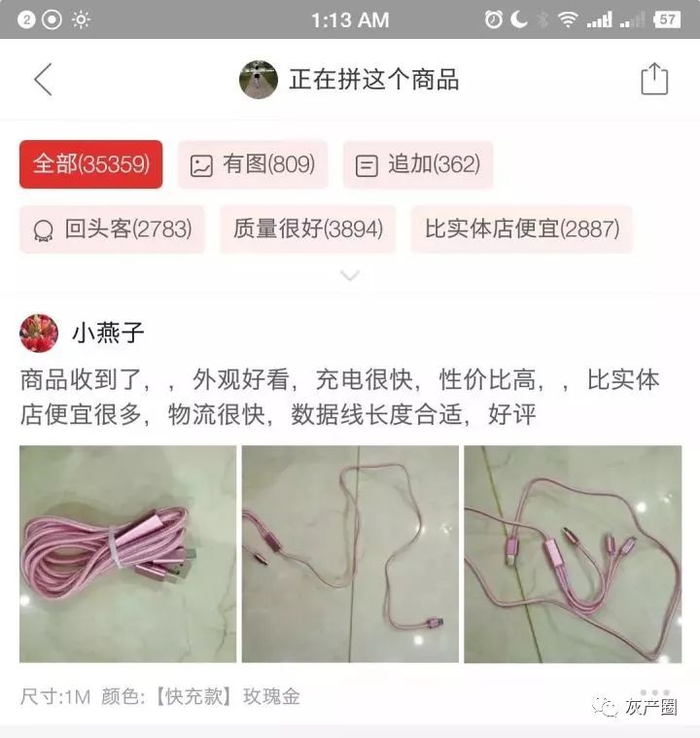This screenshot has height=738, width=700.
Task: Open third review photo with multiple connectors
Action: (x=572, y=553)
